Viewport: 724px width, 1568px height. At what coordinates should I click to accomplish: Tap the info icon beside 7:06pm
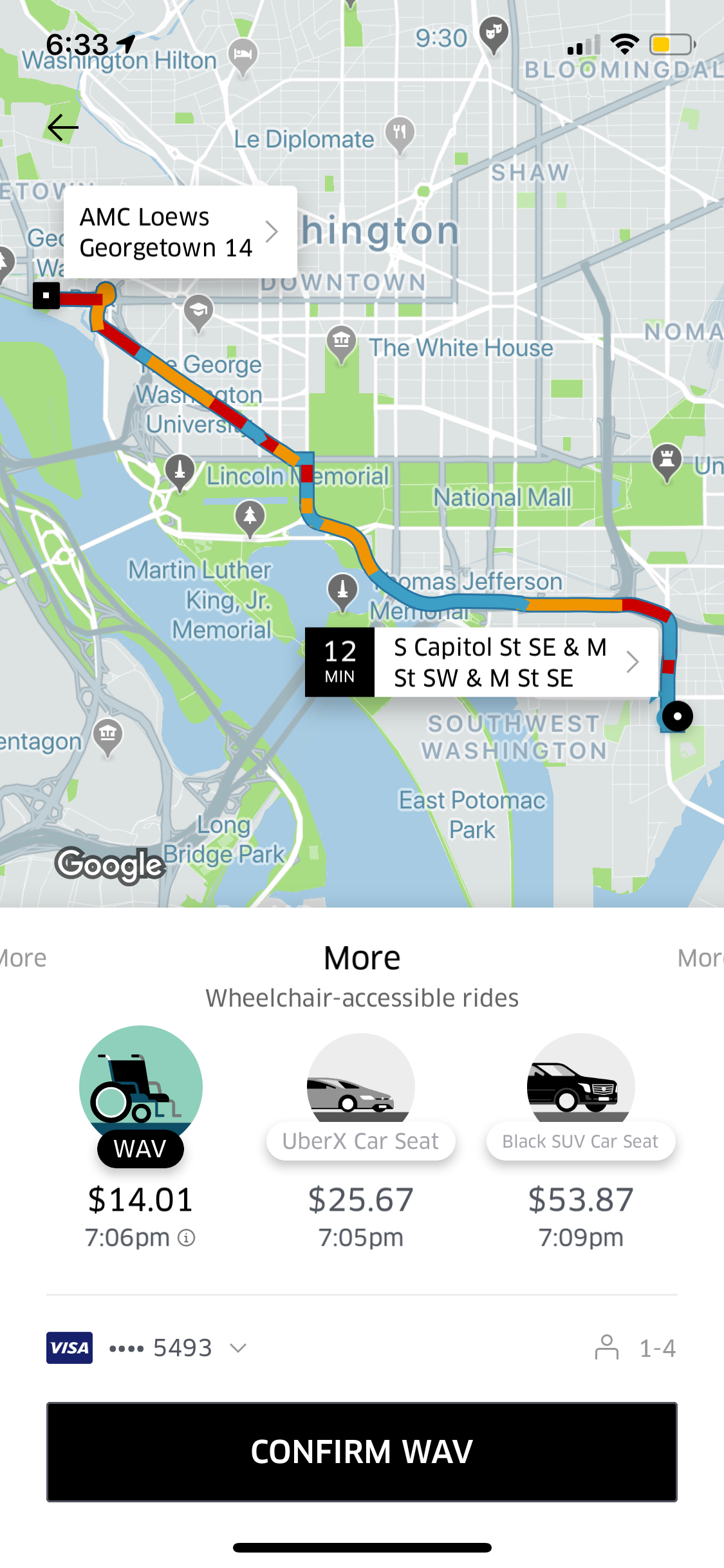(187, 1237)
